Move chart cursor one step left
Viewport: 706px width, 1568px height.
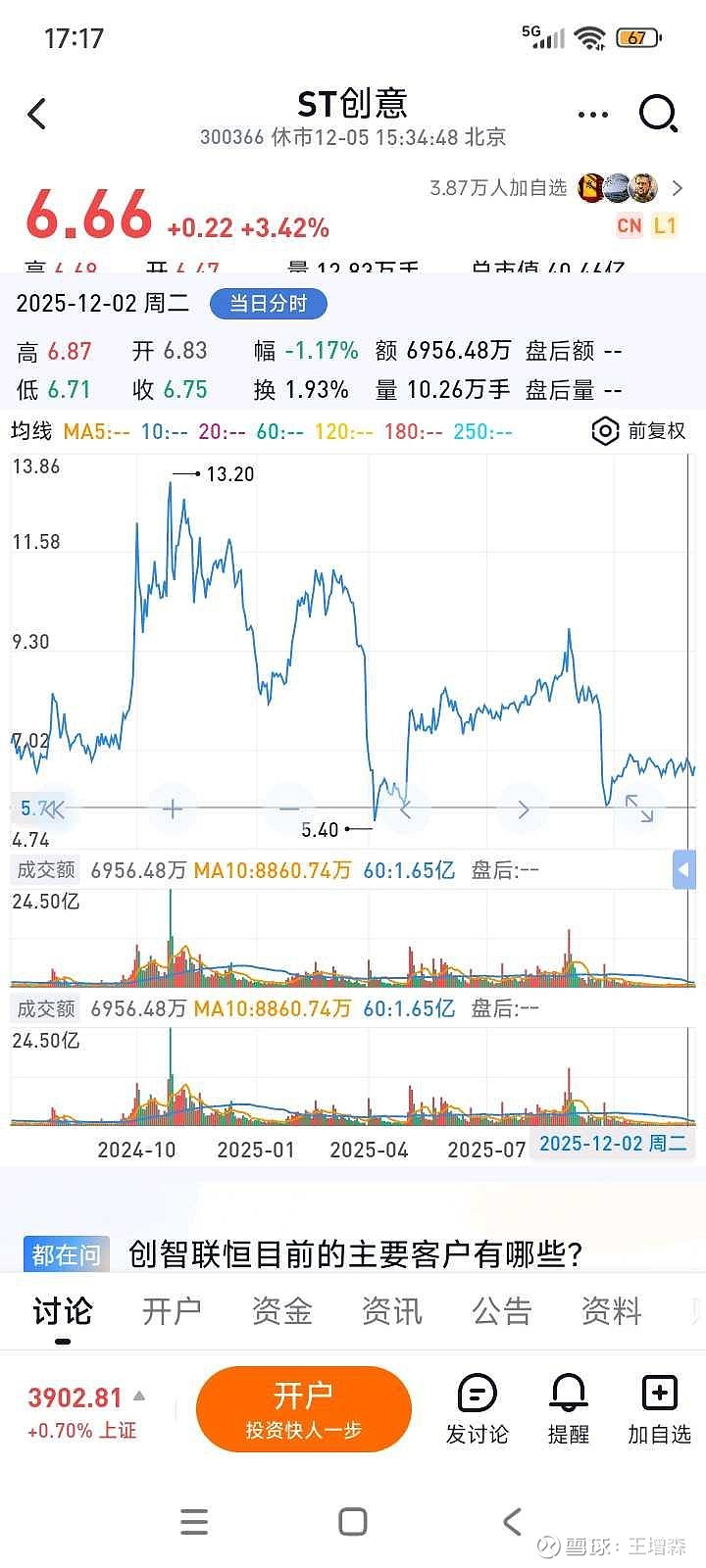[406, 809]
